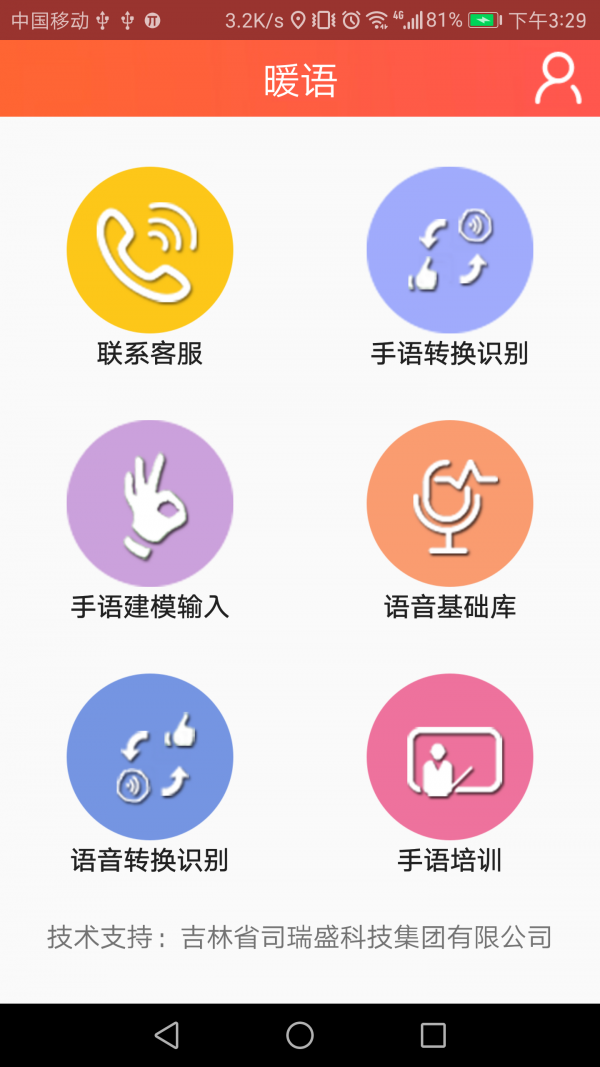The image size is (600, 1067).
Task: Open the user profile icon
Action: point(557,79)
